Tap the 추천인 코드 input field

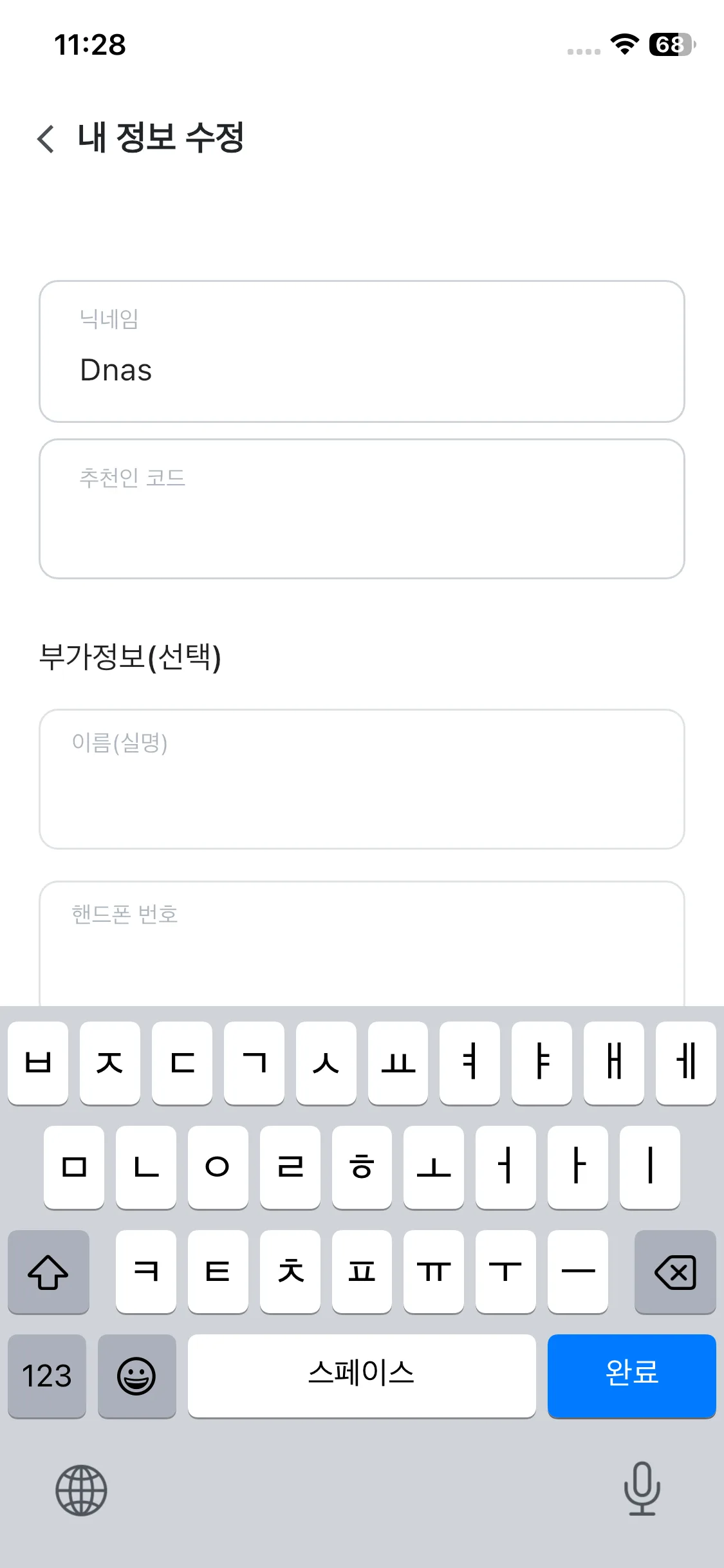point(362,509)
